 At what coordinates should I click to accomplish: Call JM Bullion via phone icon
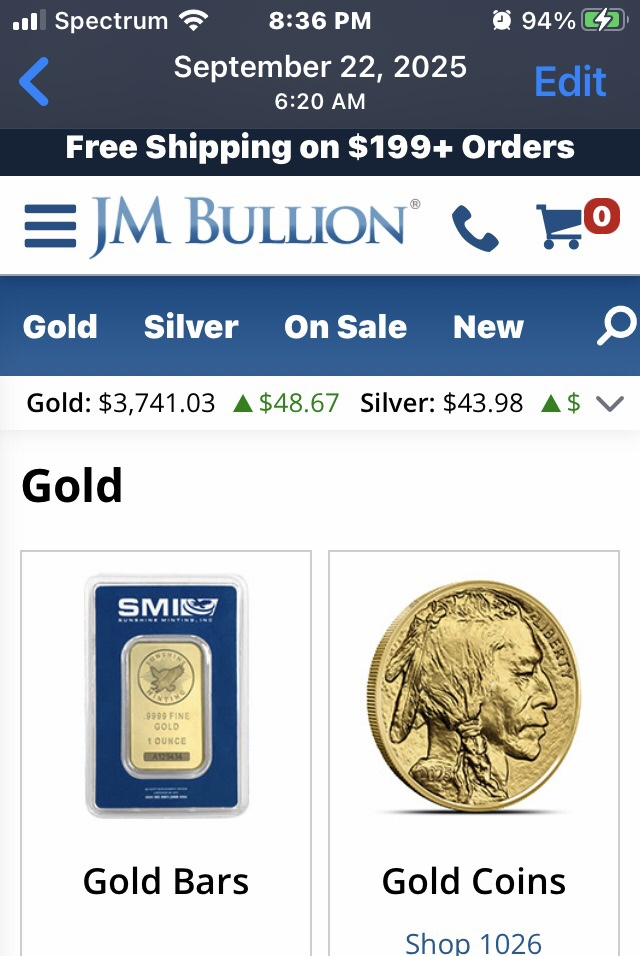click(x=475, y=227)
